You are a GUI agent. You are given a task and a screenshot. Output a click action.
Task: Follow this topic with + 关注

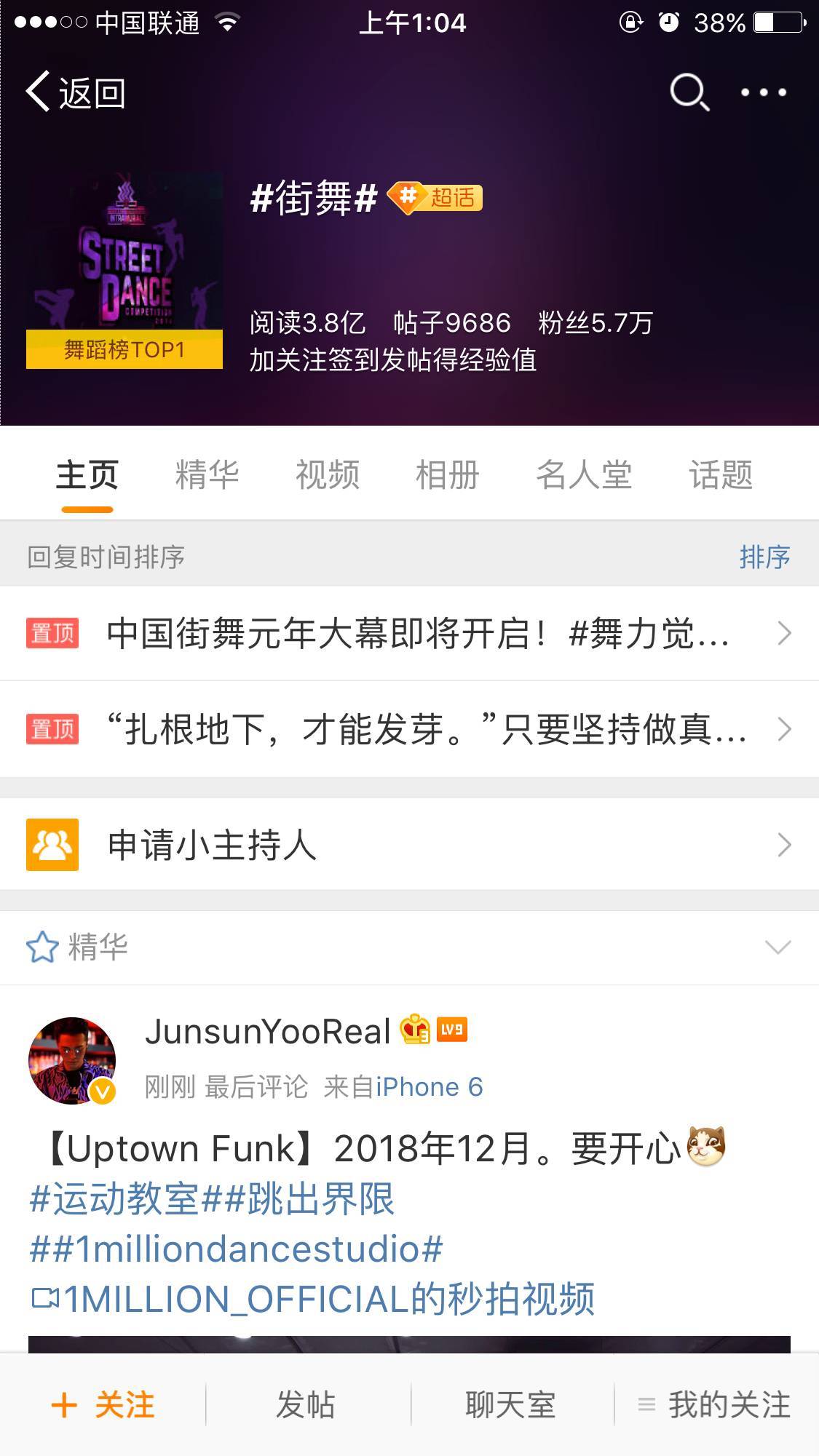103,1405
